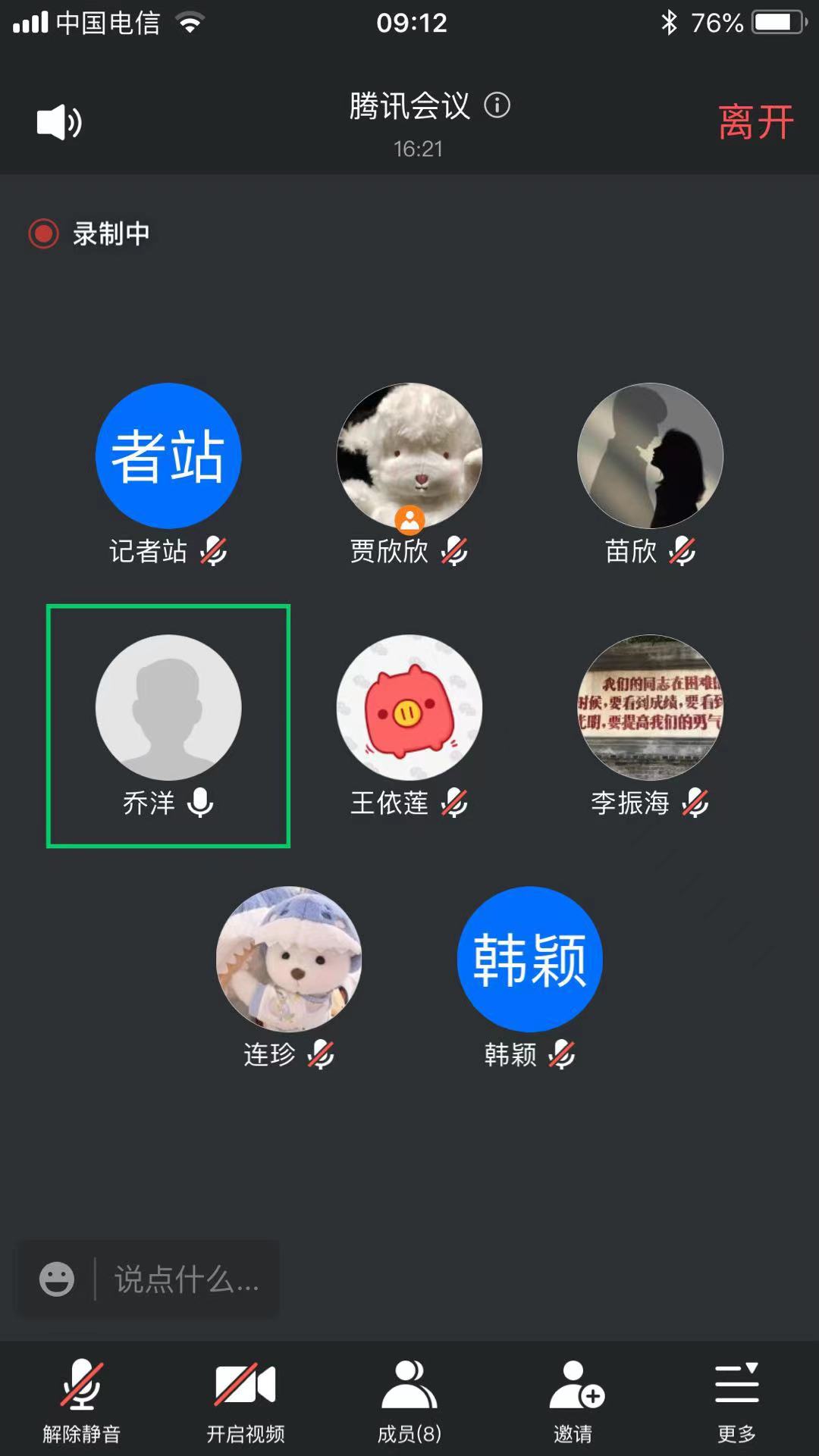The image size is (819, 1456).
Task: Select participant 韩颖
Action: point(529,960)
